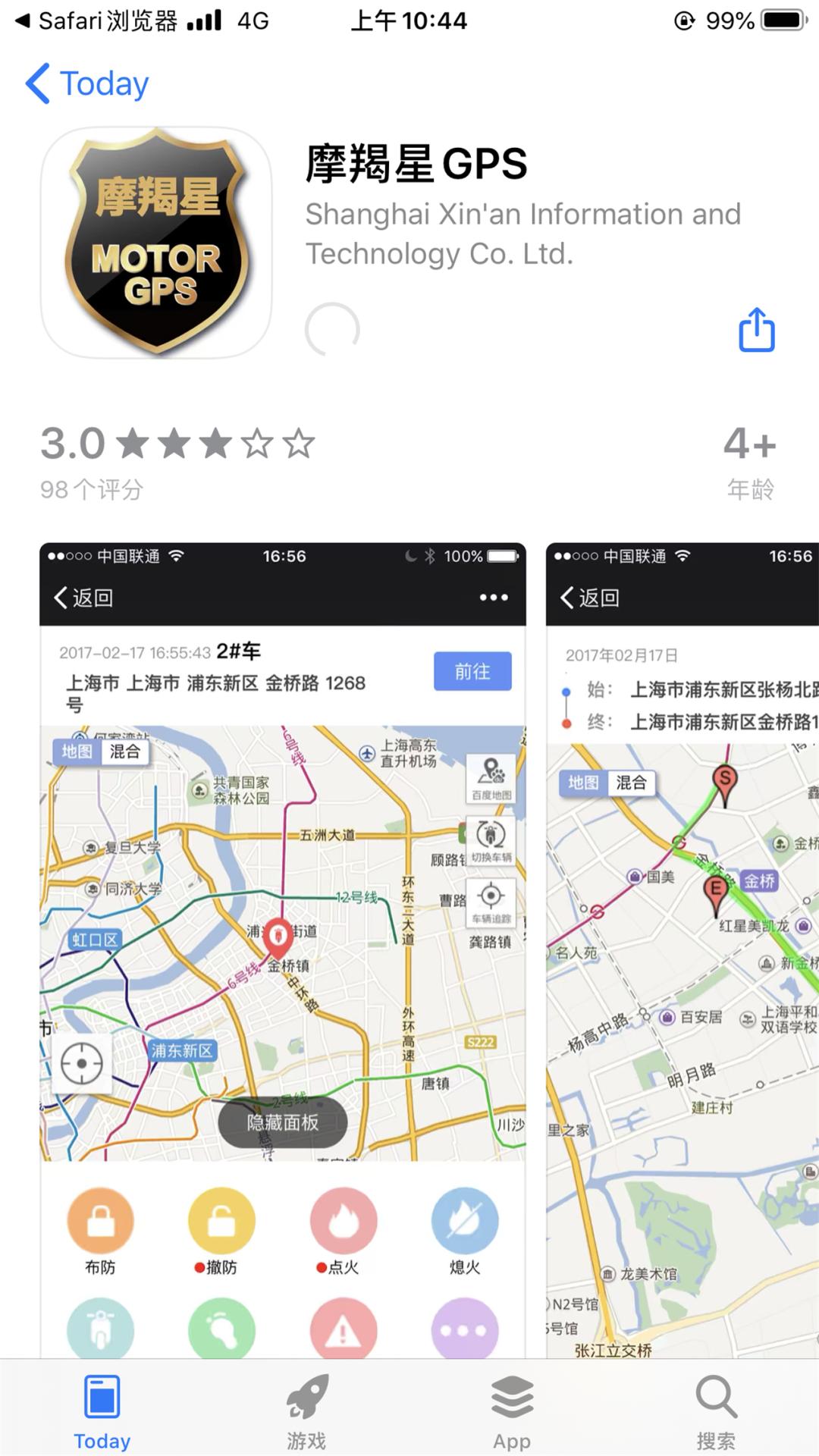This screenshot has width=819, height=1456.
Task: Enable 混合 view on the right map
Action: [631, 783]
